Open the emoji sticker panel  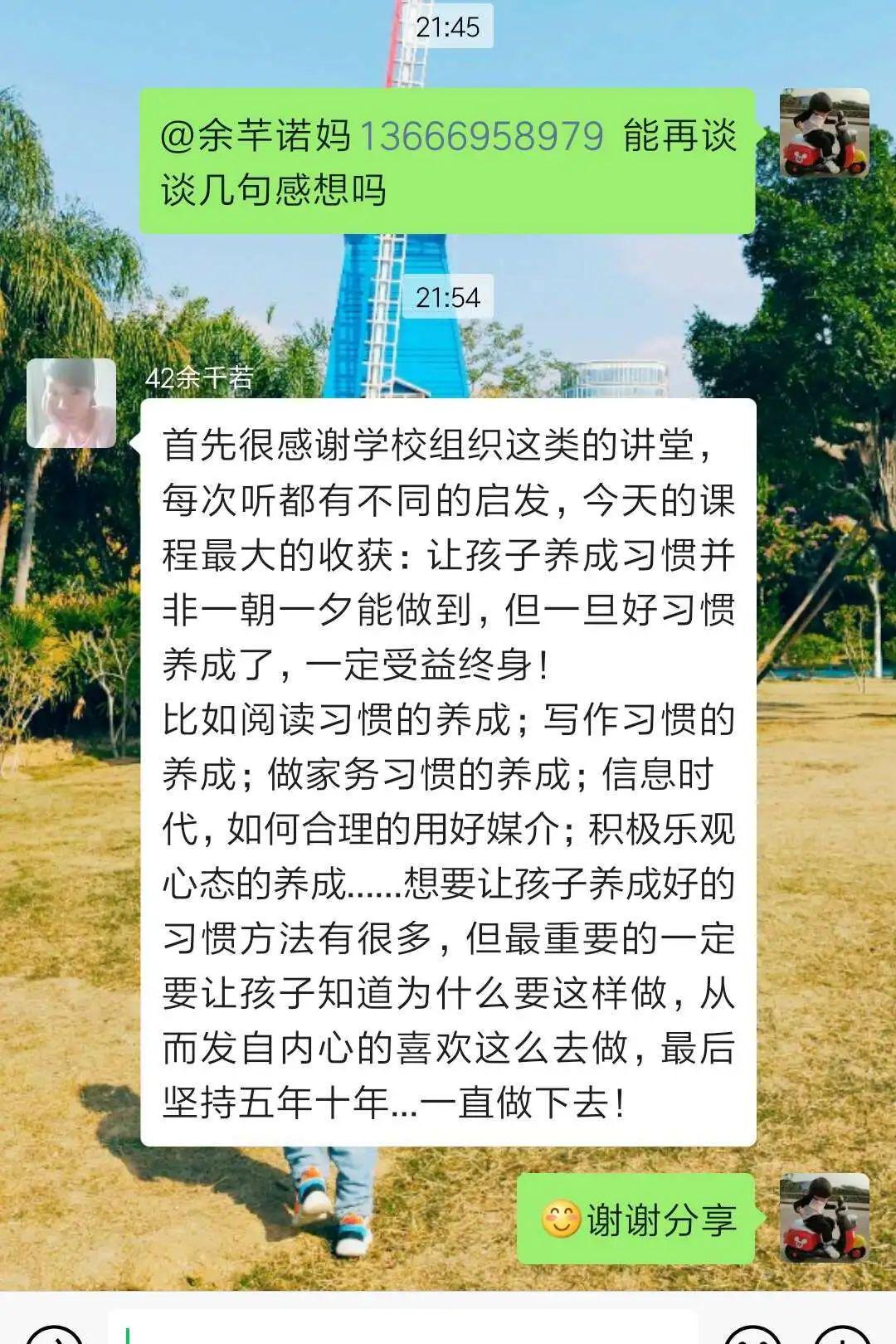tap(753, 1334)
